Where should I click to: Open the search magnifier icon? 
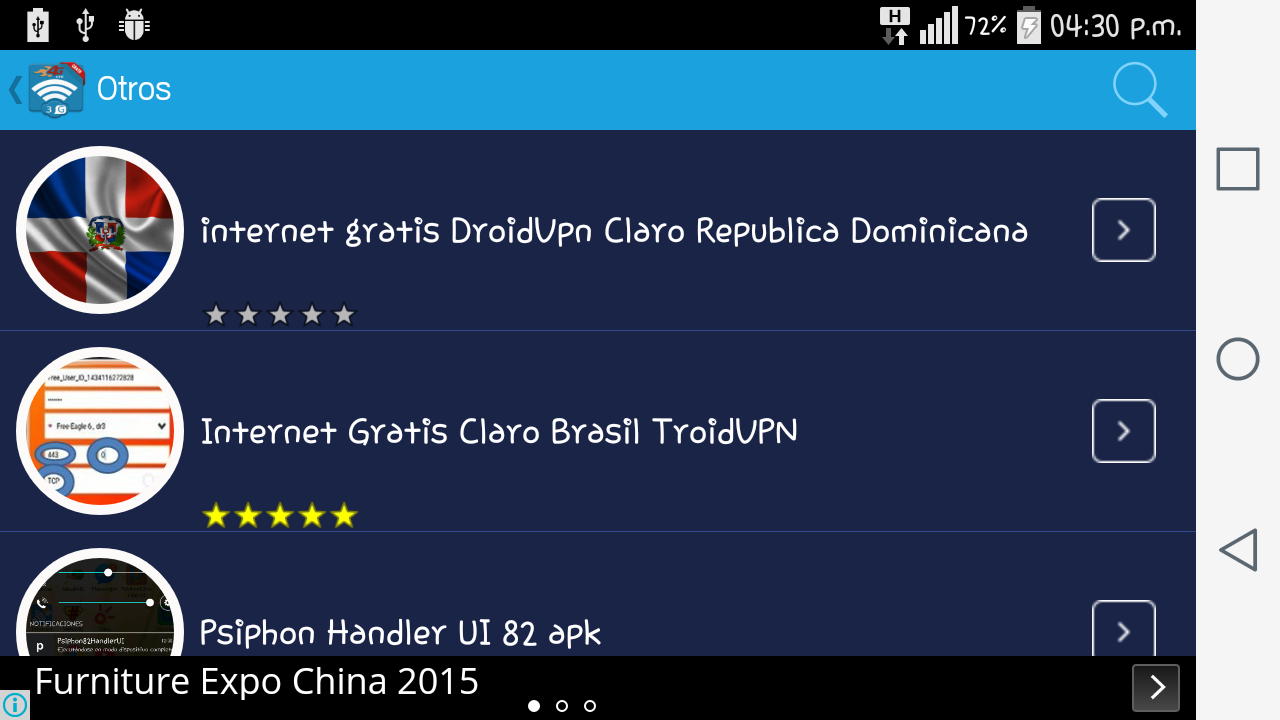tap(1140, 90)
